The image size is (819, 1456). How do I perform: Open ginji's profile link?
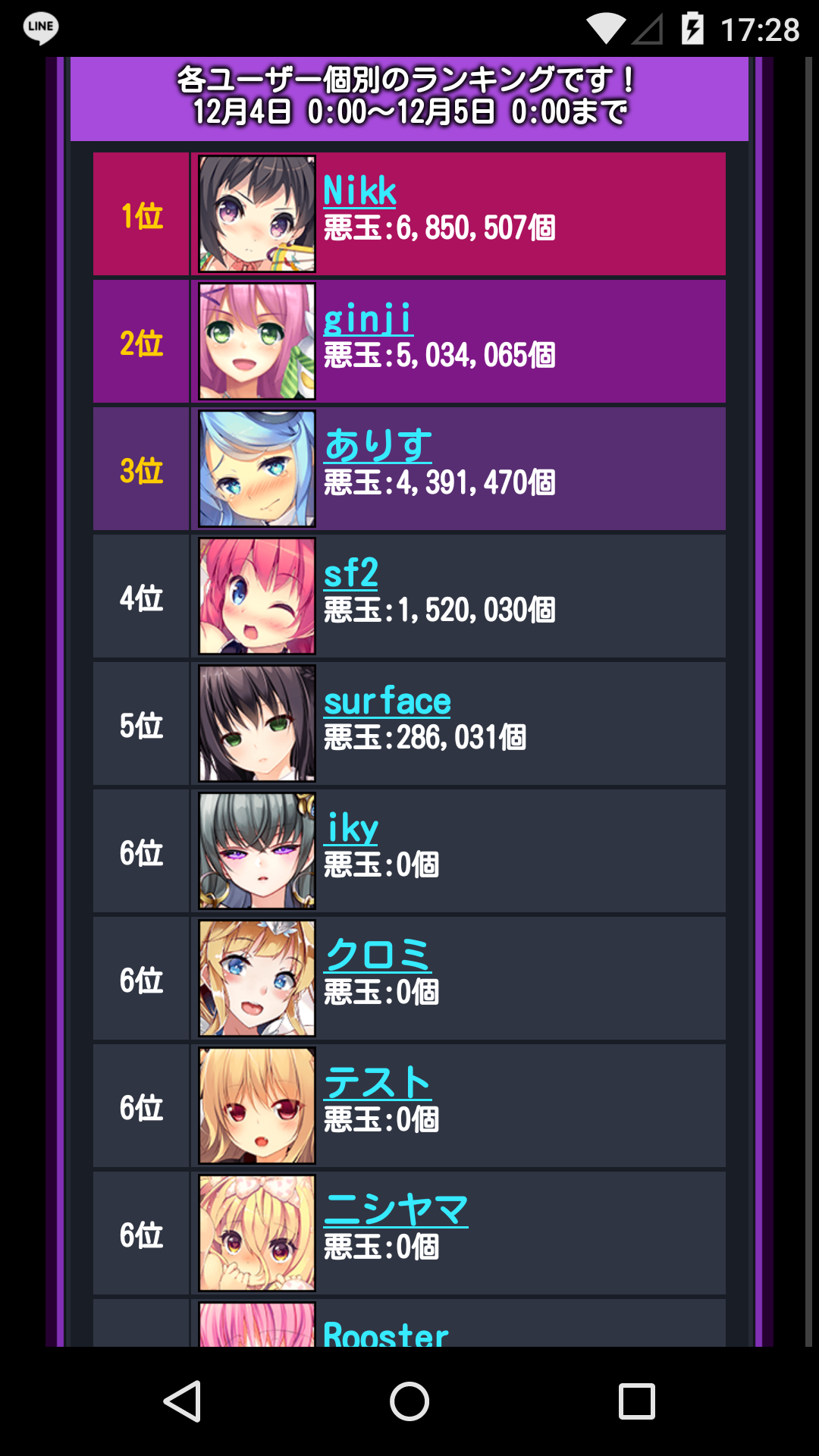click(x=368, y=318)
